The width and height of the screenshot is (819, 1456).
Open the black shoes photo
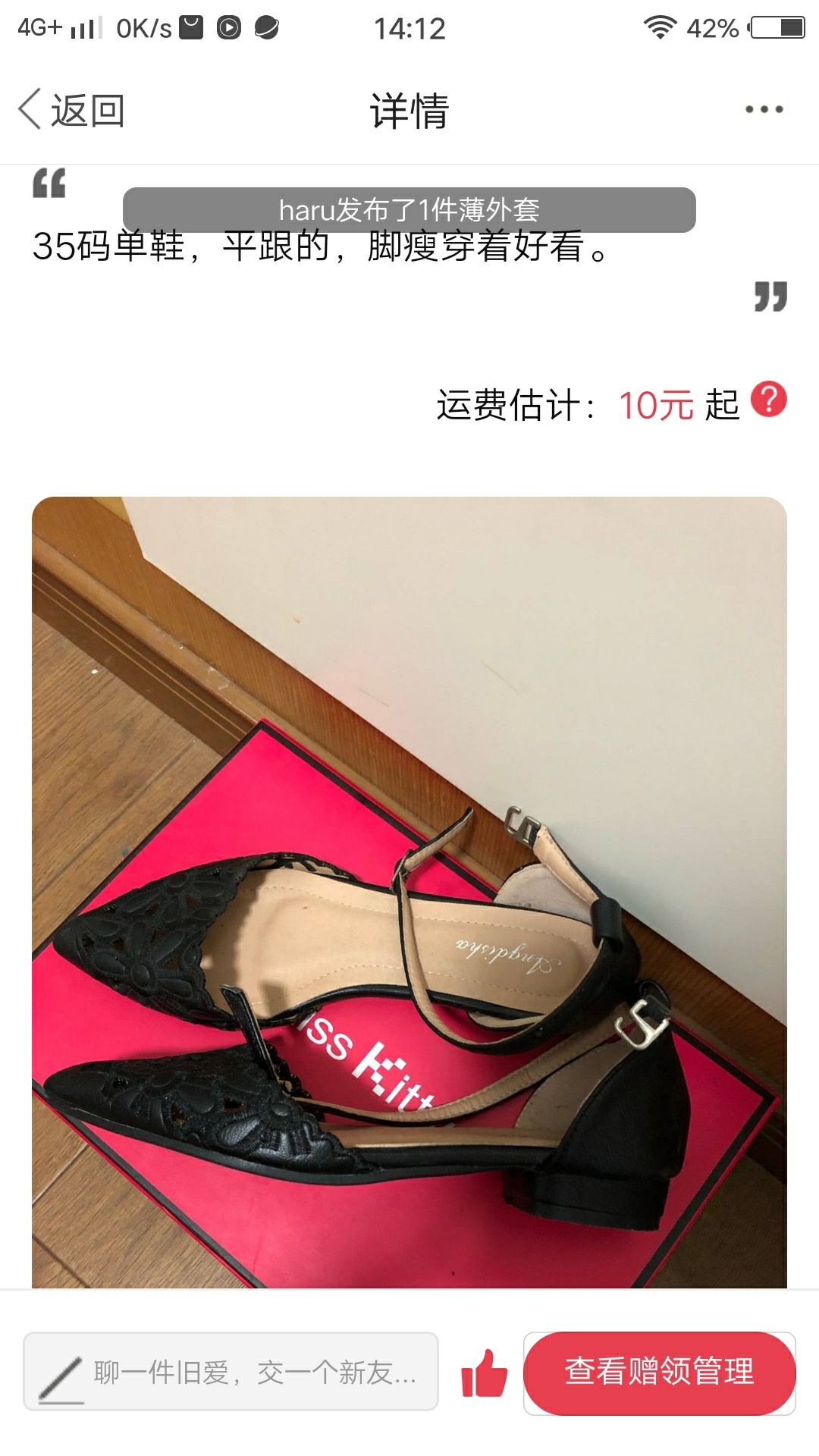point(409,892)
